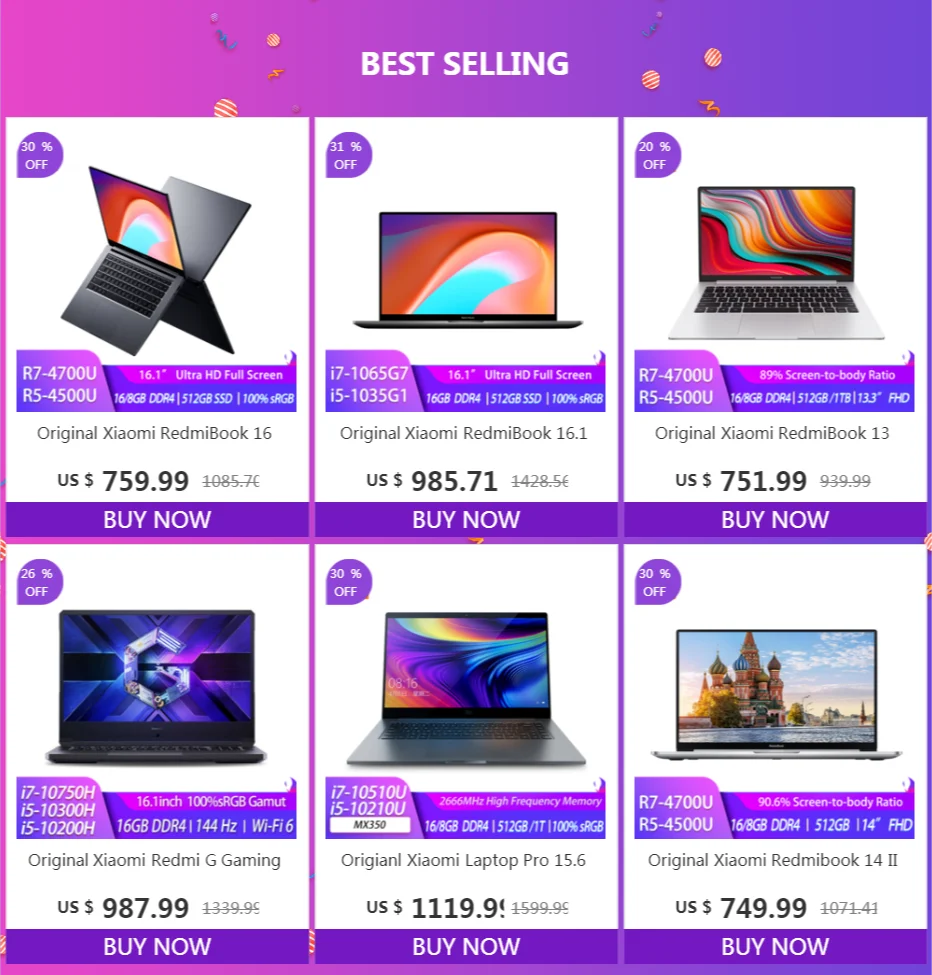Buy the Xiaomi Redmi G Gaming now
Image resolution: width=932 pixels, height=975 pixels.
point(157,946)
